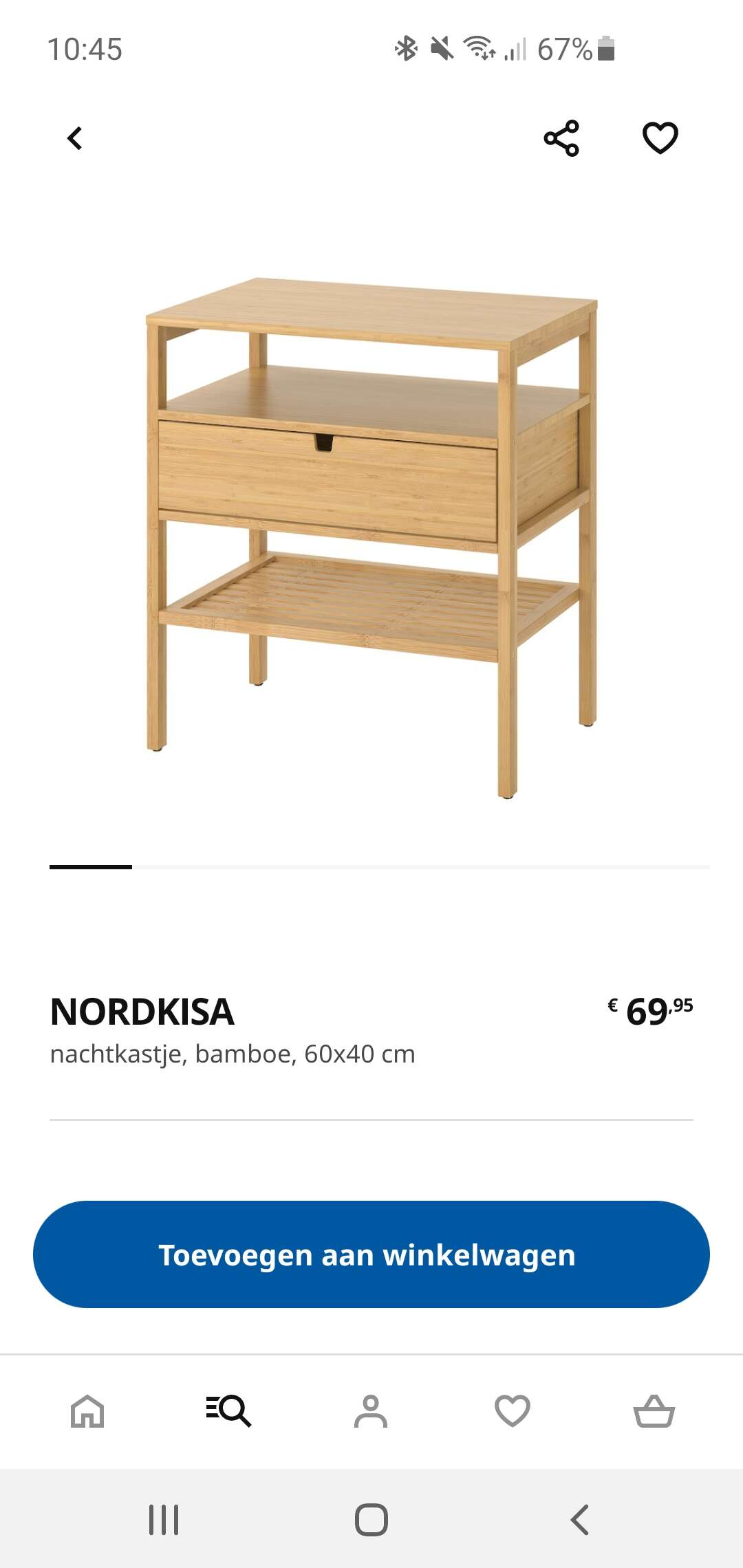Open the NORDKISA nightstand product image

pyautogui.click(x=371, y=538)
